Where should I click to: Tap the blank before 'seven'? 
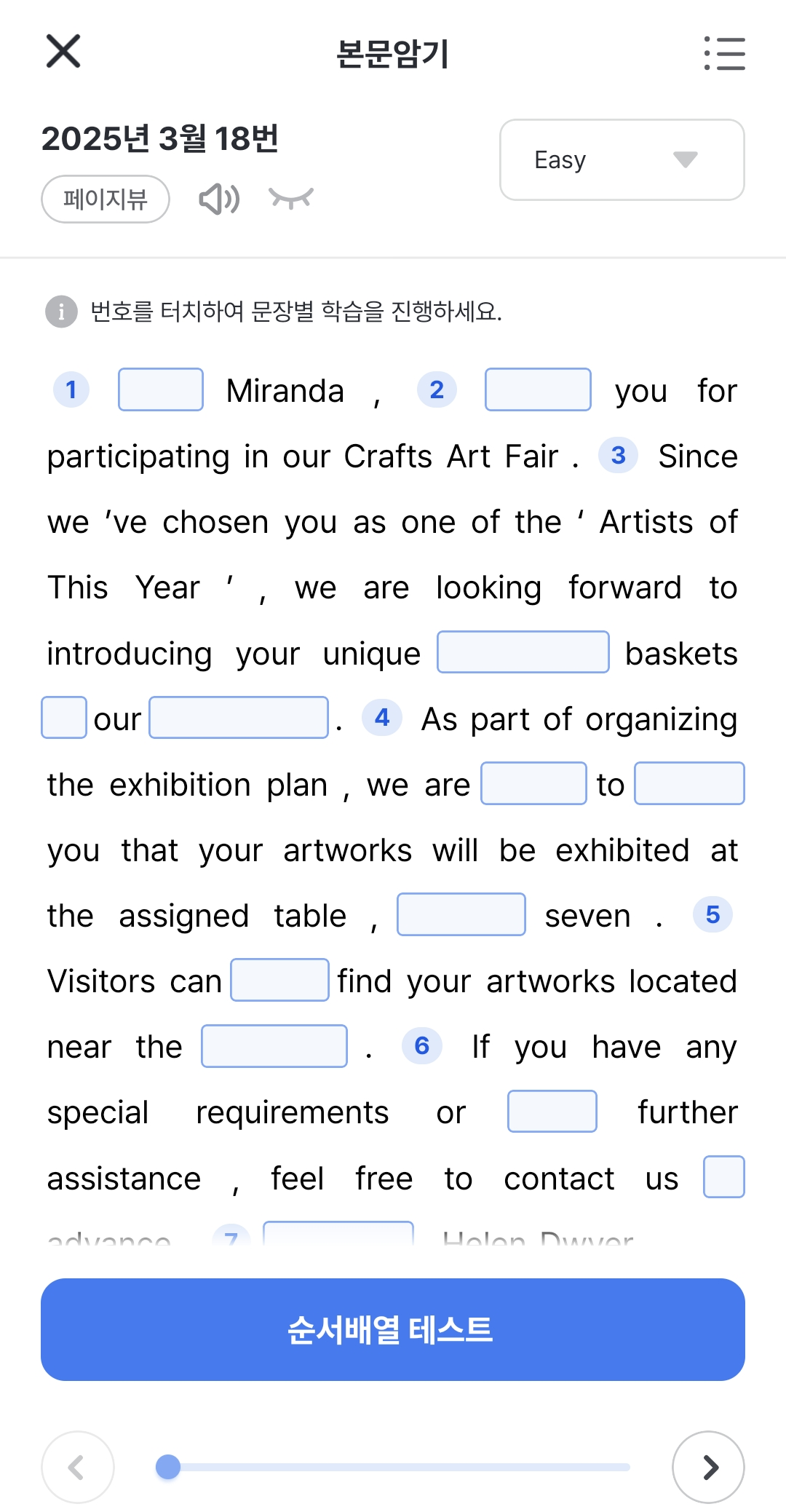pos(461,914)
